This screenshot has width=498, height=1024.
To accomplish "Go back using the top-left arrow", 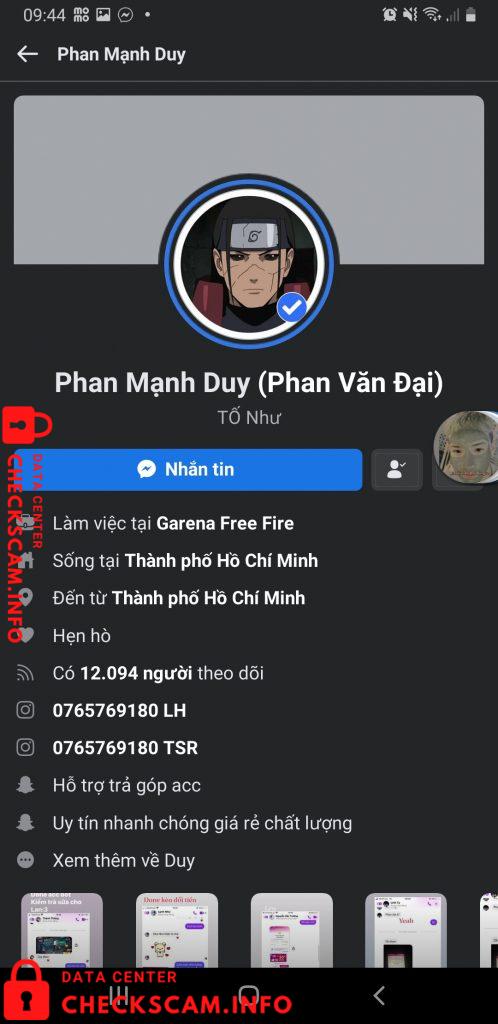I will (x=27, y=54).
